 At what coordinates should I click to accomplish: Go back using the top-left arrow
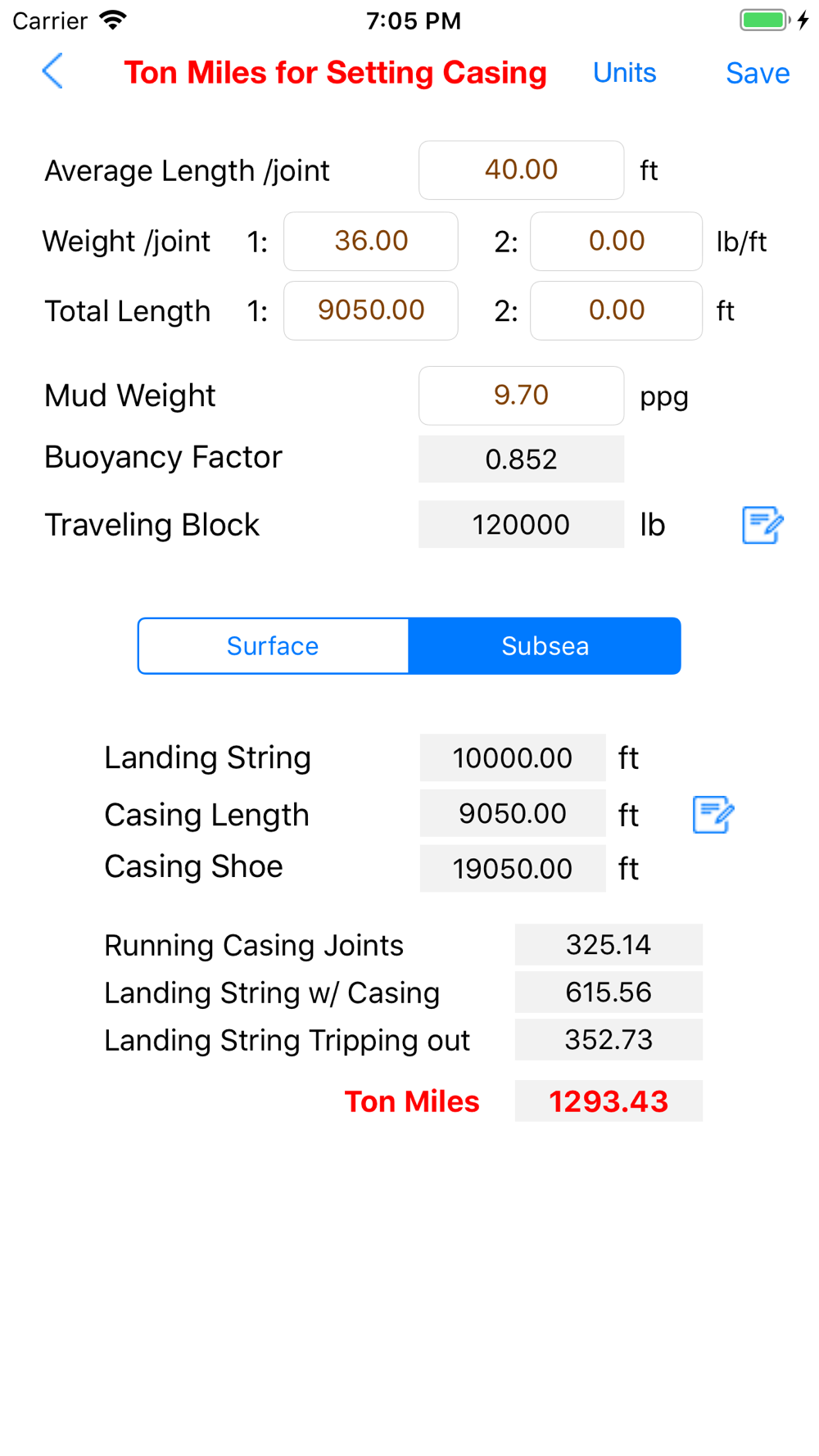52,72
